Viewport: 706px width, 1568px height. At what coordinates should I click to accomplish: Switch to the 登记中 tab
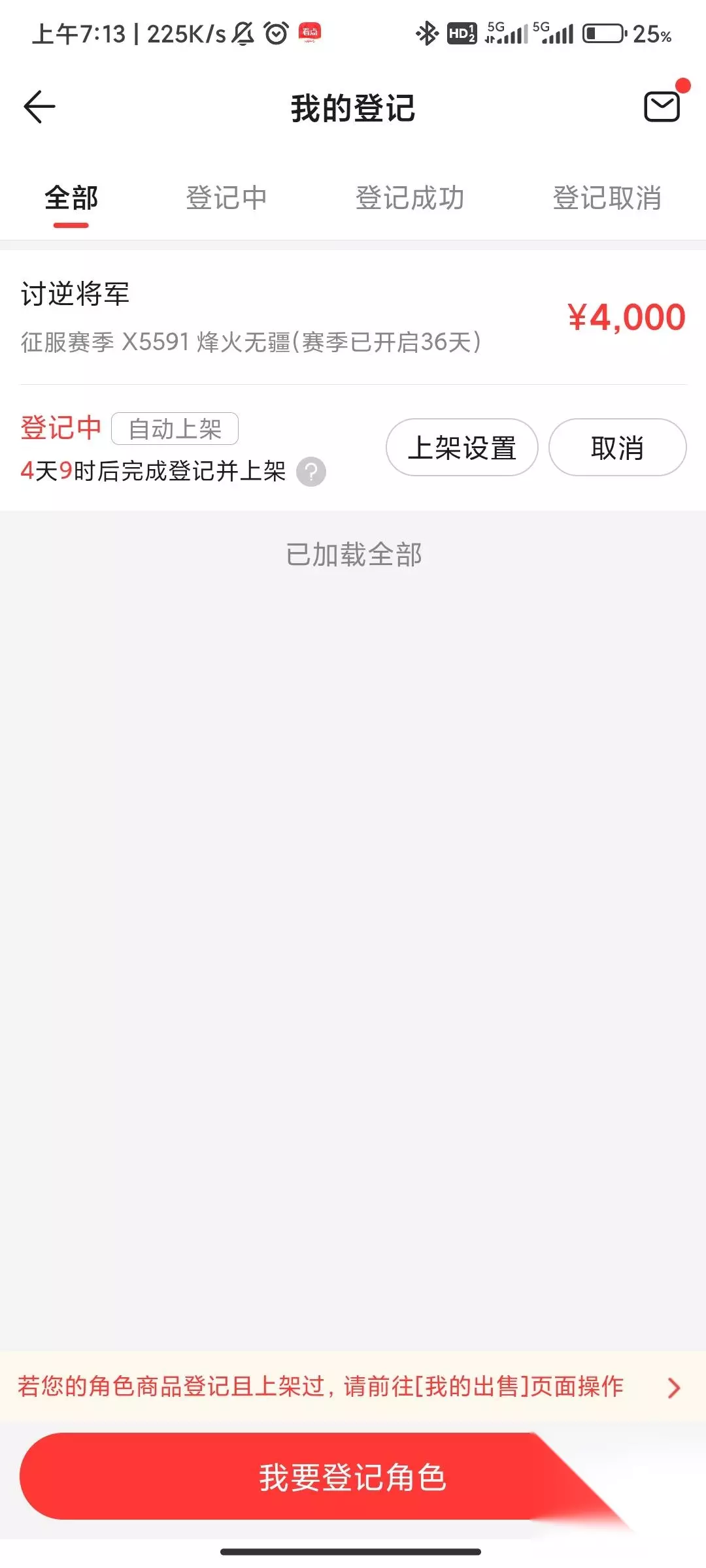[226, 198]
